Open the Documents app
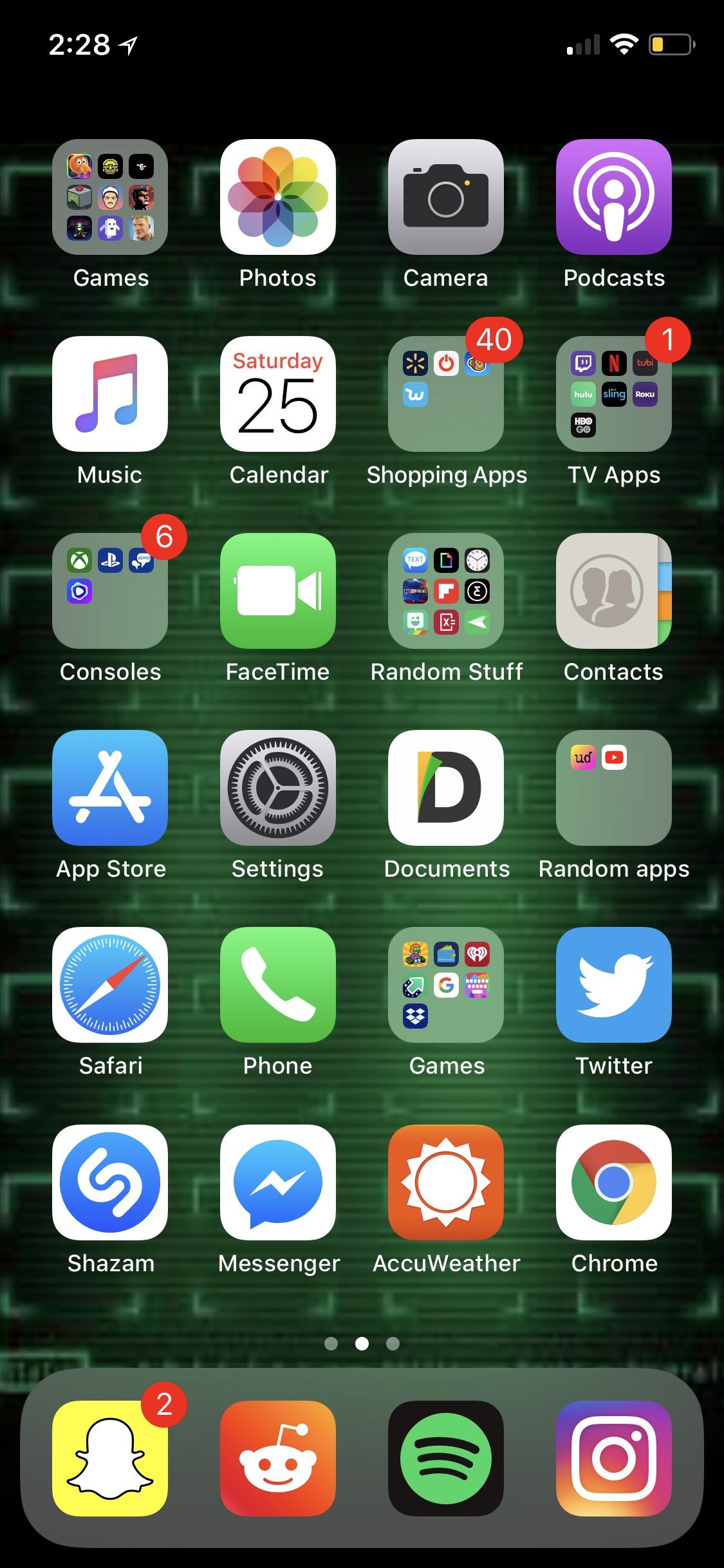Screen dimensions: 724x1568 point(446,788)
